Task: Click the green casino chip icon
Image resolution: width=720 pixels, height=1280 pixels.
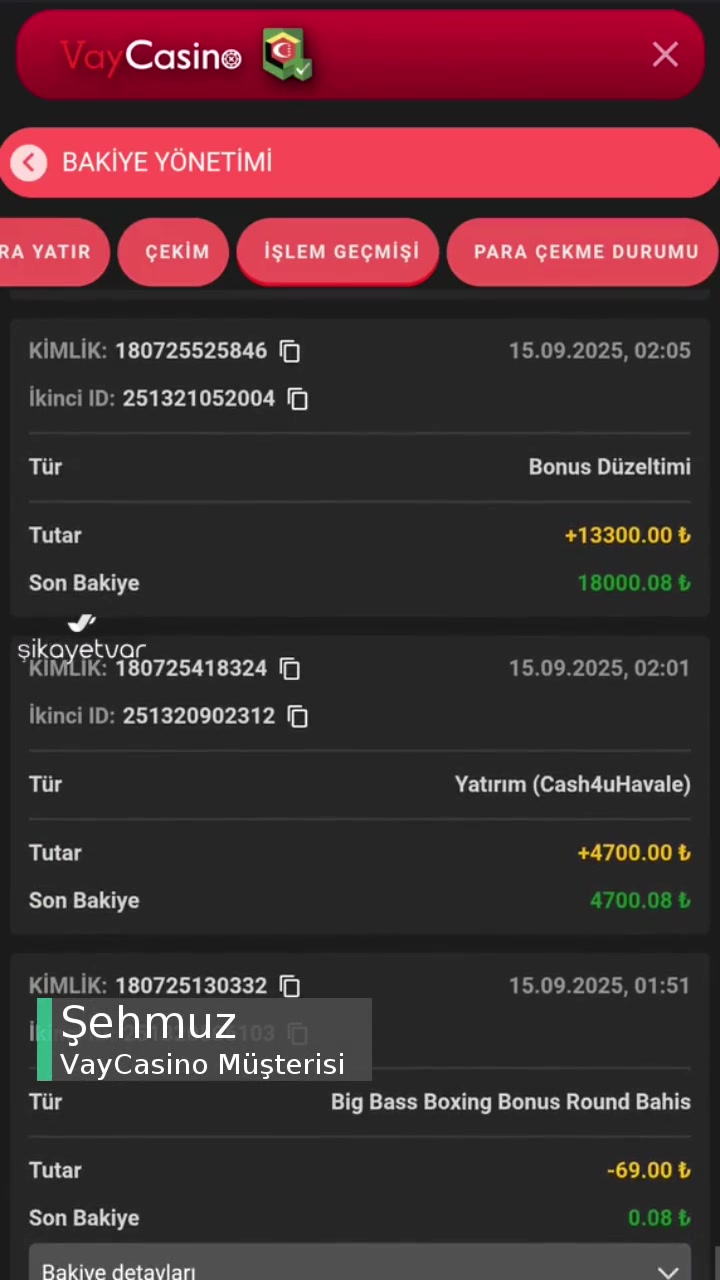Action: tap(286, 55)
